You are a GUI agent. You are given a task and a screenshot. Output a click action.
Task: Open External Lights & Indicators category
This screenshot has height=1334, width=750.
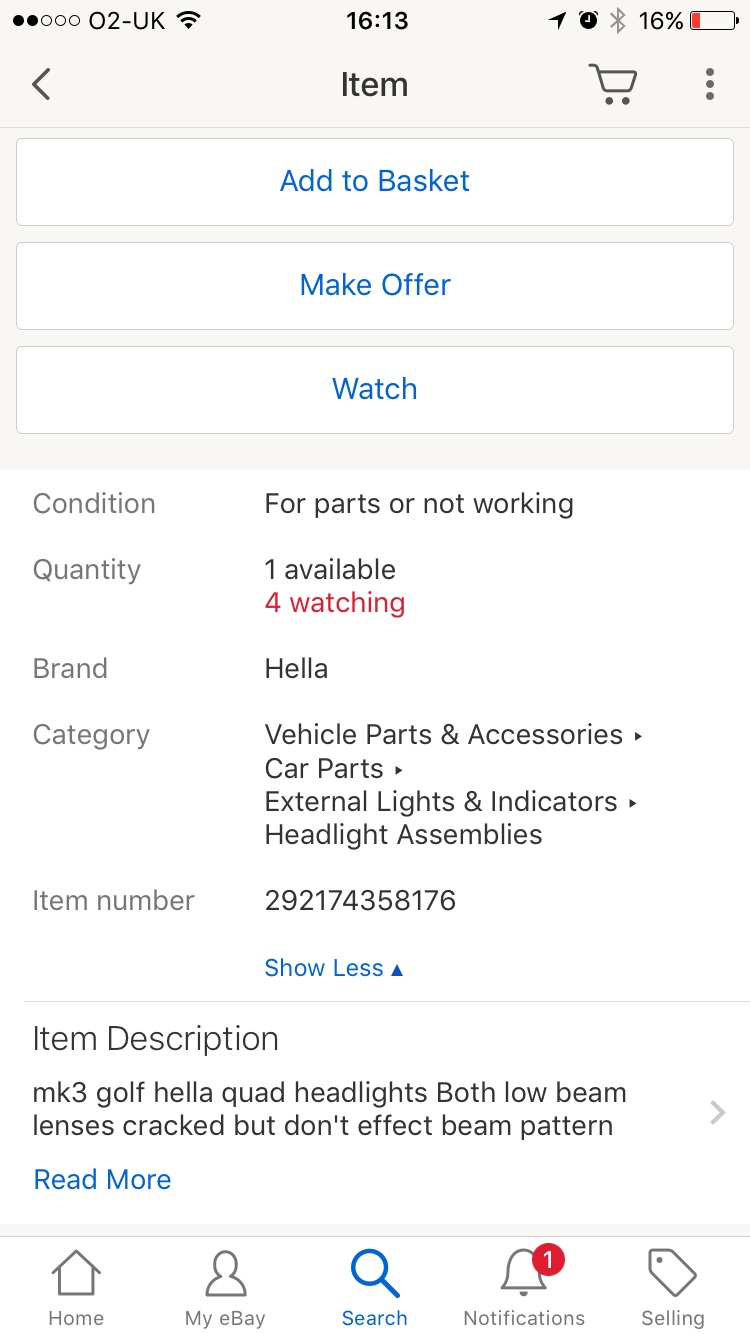(450, 802)
